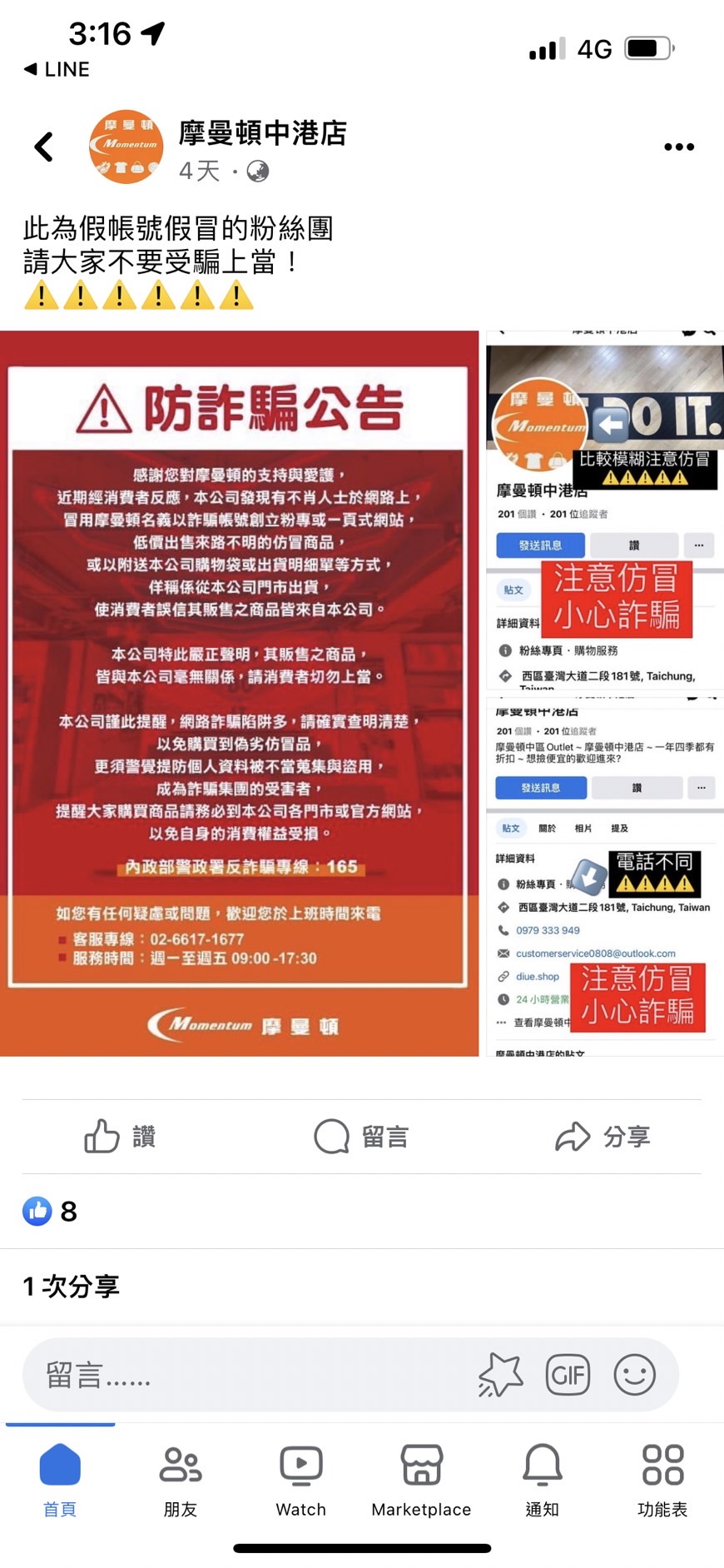Share the post via 分享
This screenshot has height=1568, width=724.
(603, 1136)
